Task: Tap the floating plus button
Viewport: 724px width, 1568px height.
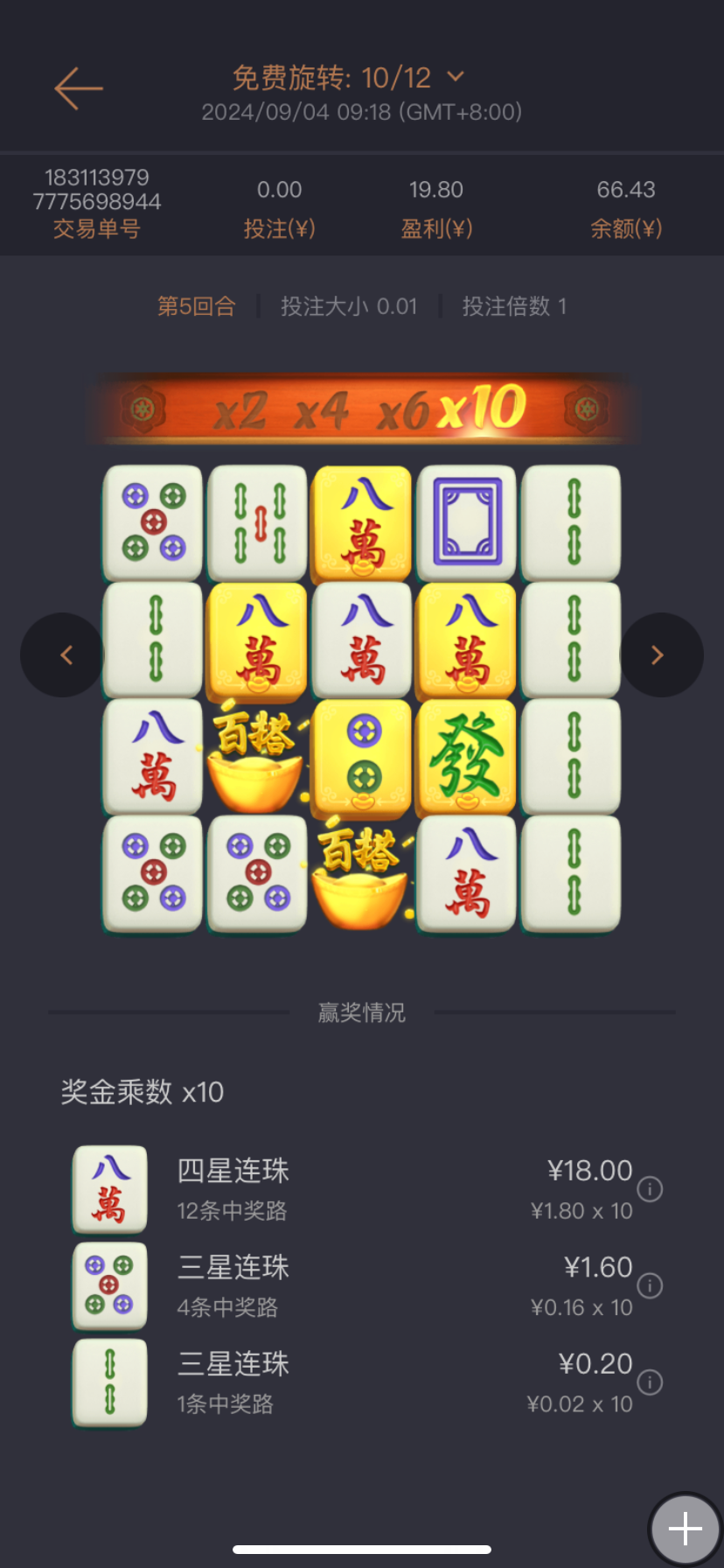Action: tap(686, 1529)
